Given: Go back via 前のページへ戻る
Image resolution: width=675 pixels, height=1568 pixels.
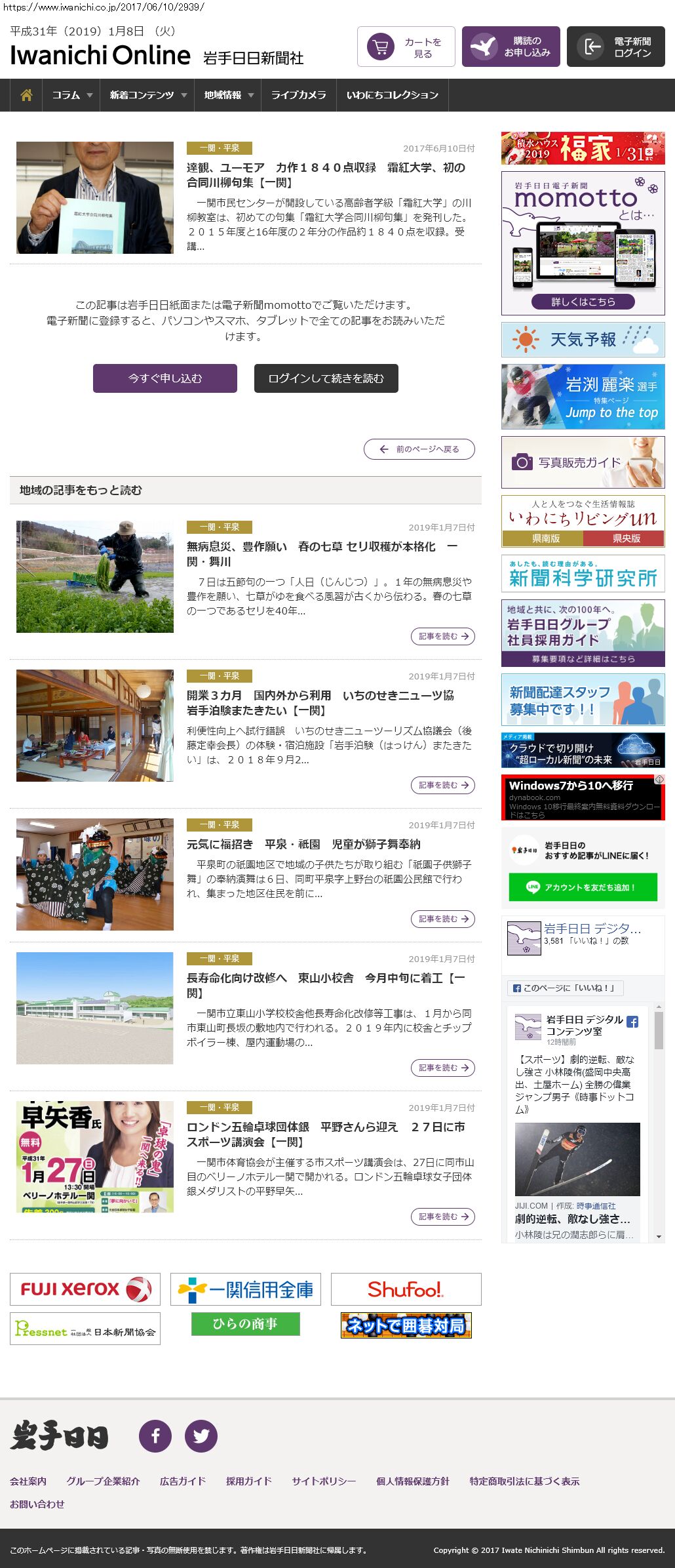Looking at the screenshot, I should point(419,449).
